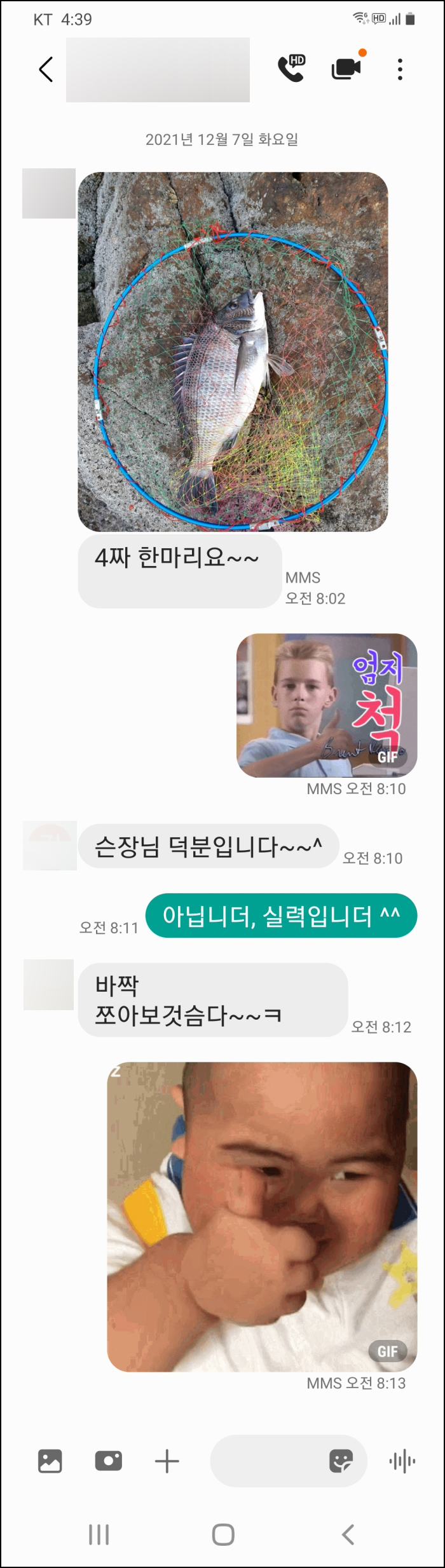Open the sticker and emoji picker
445x1568 pixels.
tap(341, 1461)
